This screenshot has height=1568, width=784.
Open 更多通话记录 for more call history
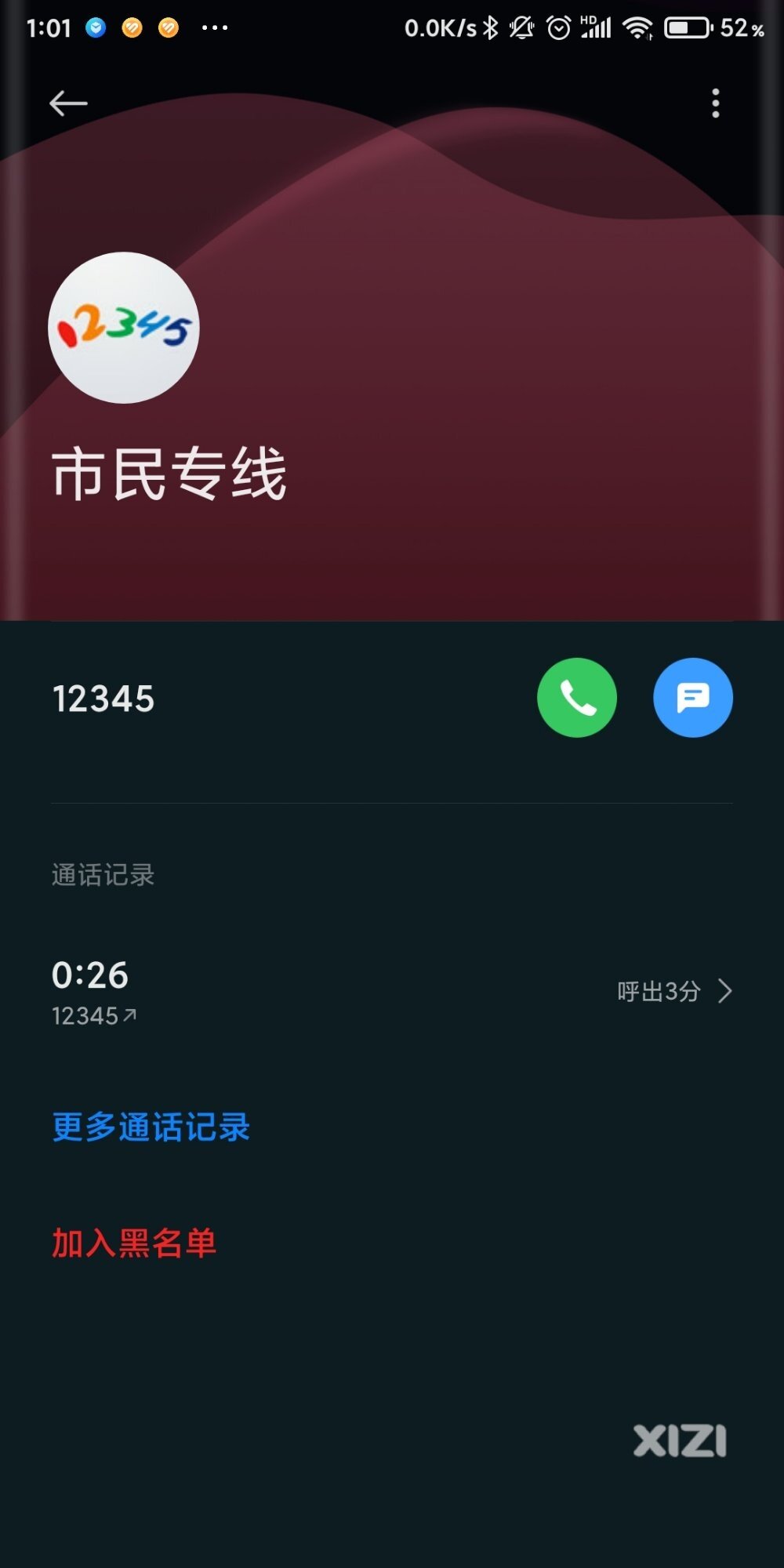coord(151,1127)
